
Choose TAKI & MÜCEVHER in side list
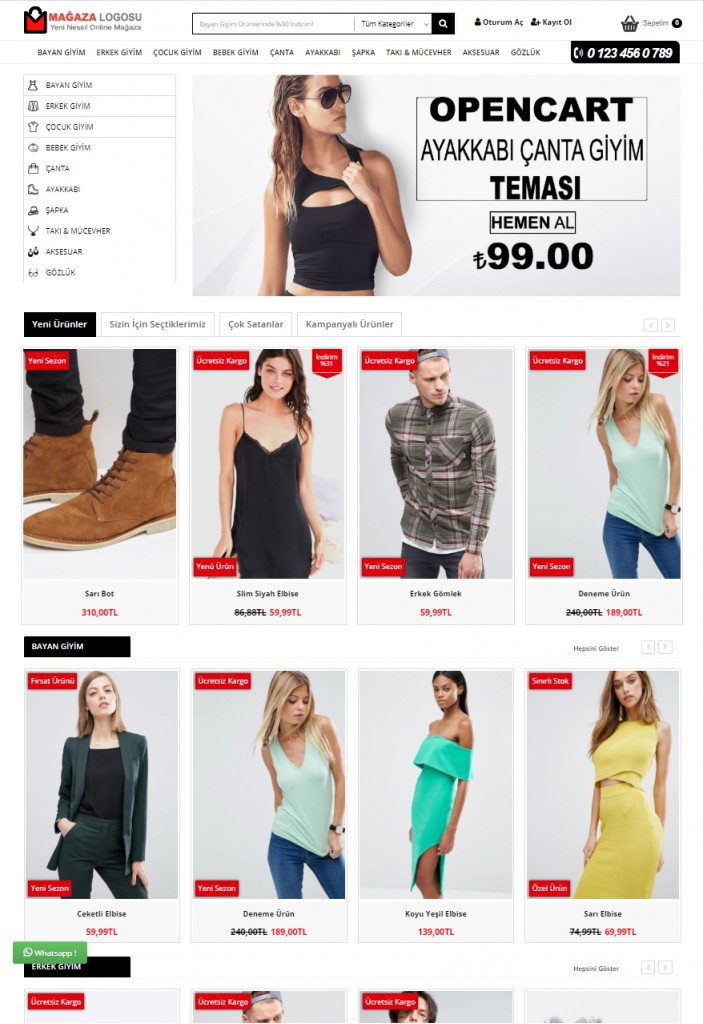click(78, 231)
